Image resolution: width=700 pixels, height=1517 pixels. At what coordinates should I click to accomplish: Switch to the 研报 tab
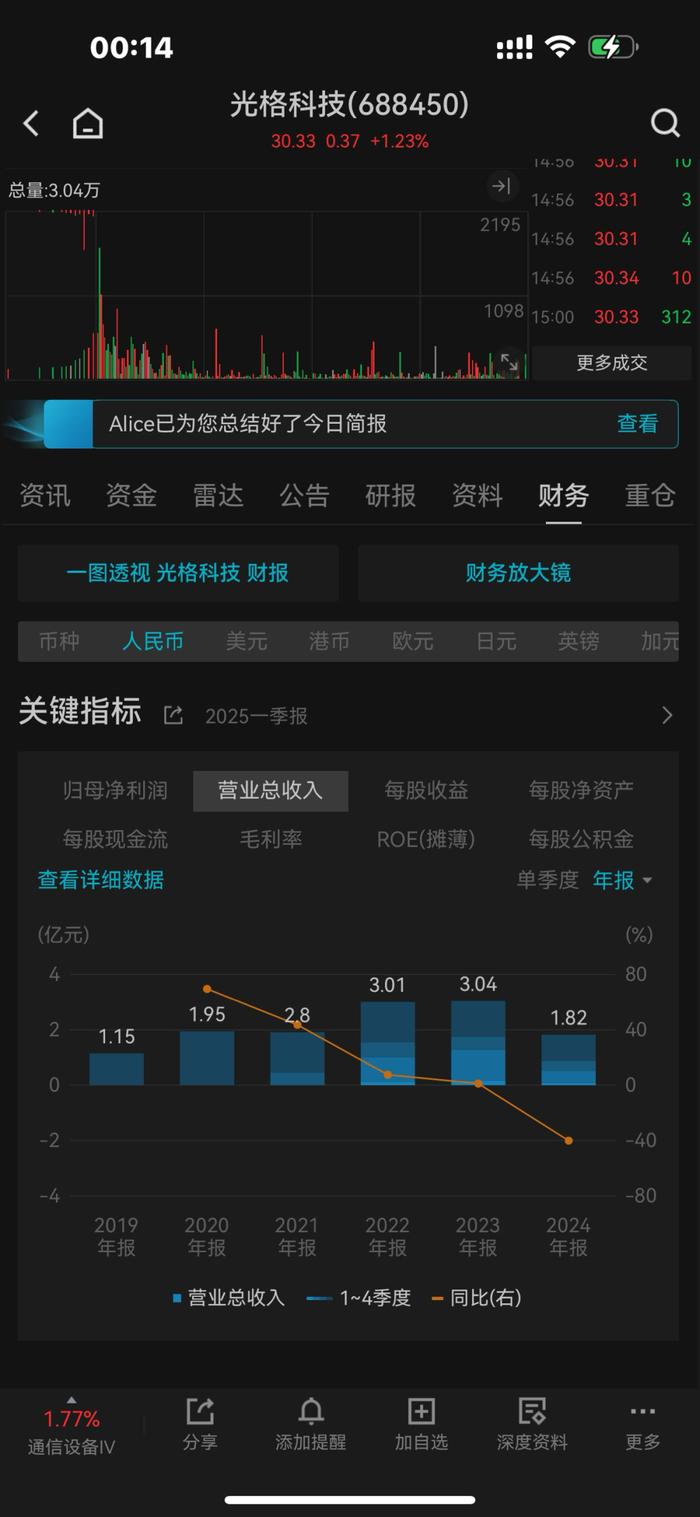390,495
